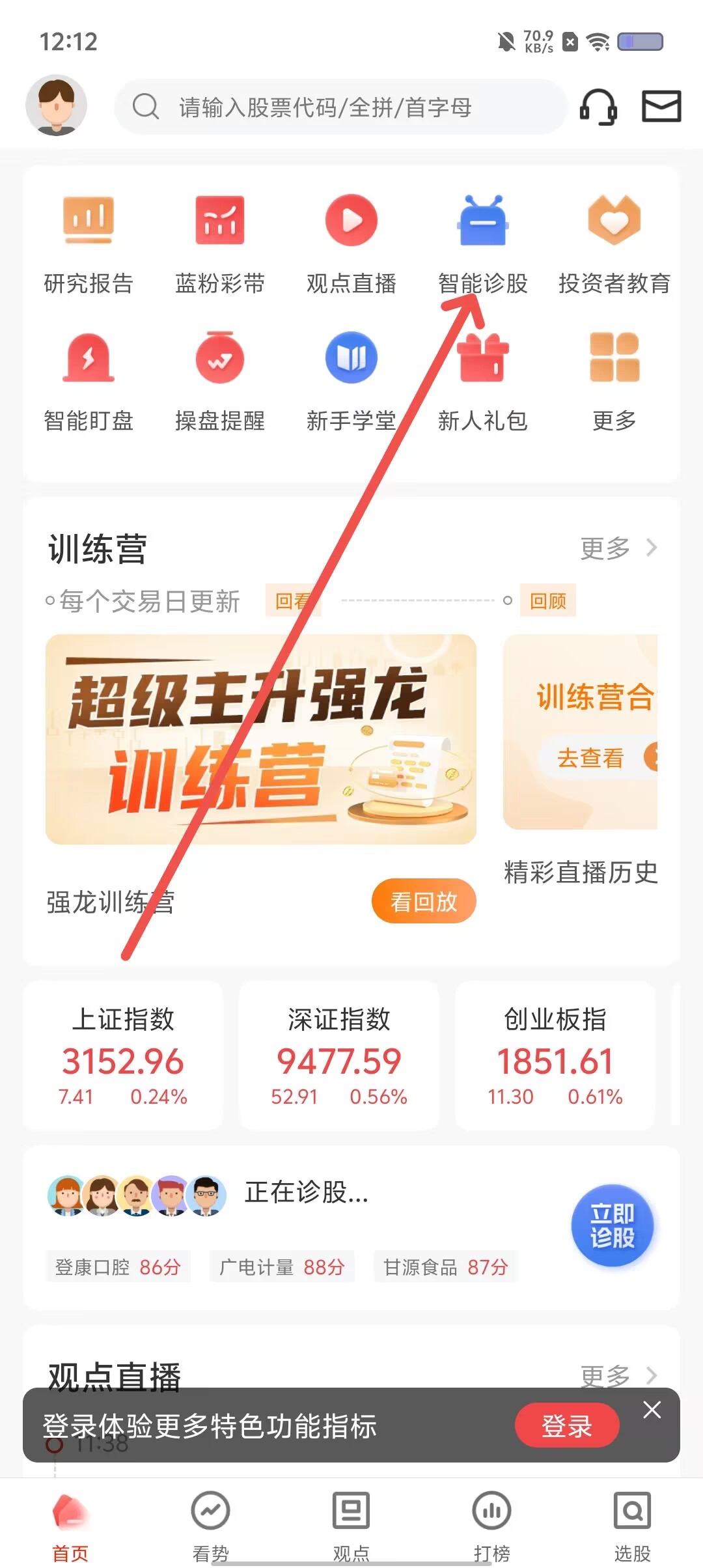Select the 广电计量 88分 chip
703x1568 pixels.
point(282,1267)
